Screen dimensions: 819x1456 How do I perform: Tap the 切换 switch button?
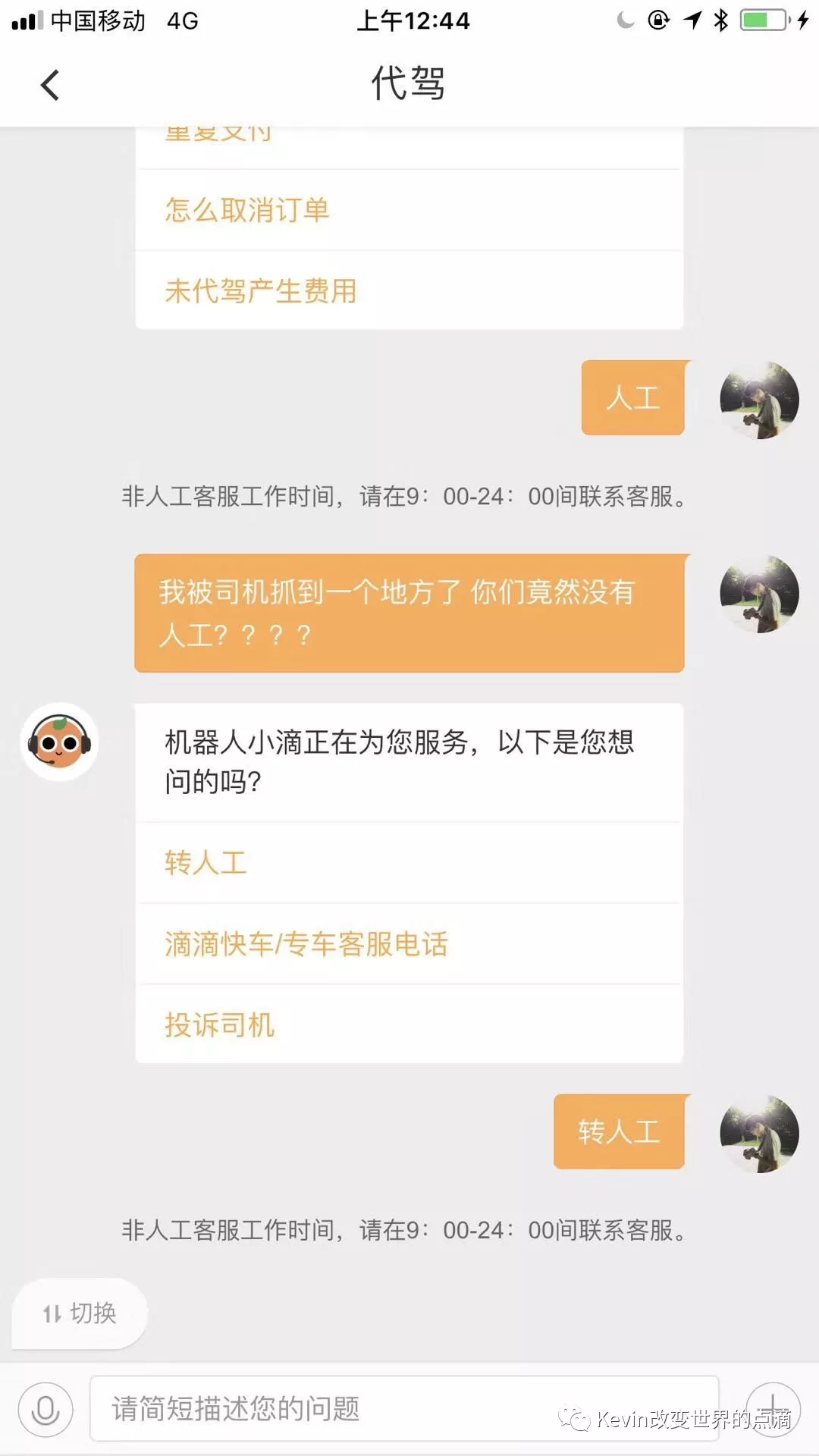(x=80, y=1313)
